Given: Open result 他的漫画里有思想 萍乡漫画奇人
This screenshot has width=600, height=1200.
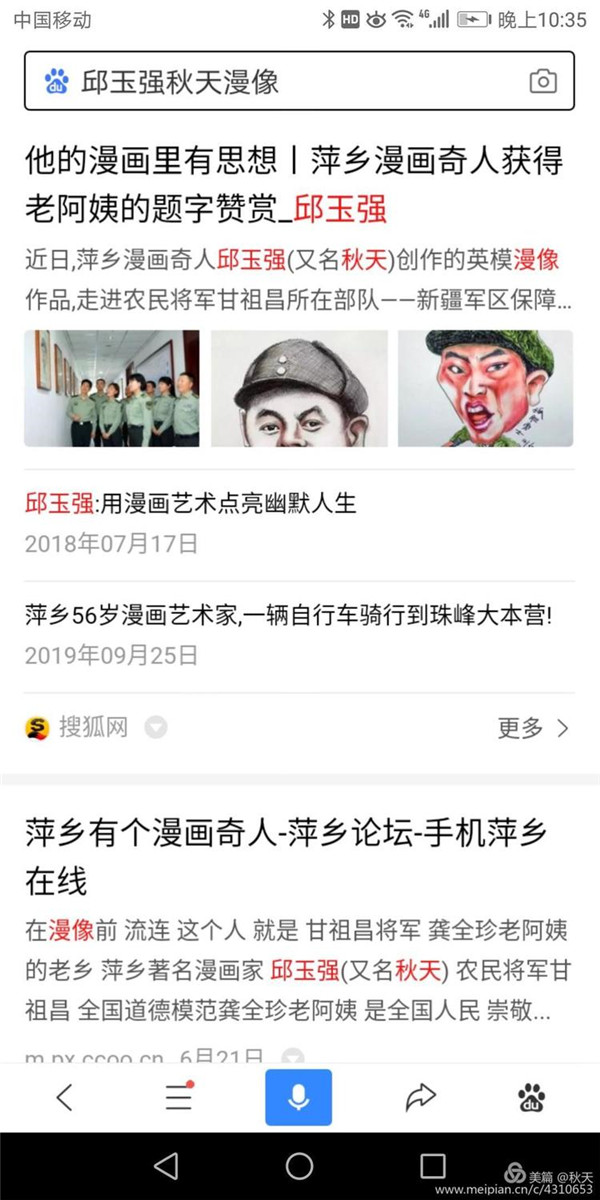Looking at the screenshot, I should [x=293, y=184].
